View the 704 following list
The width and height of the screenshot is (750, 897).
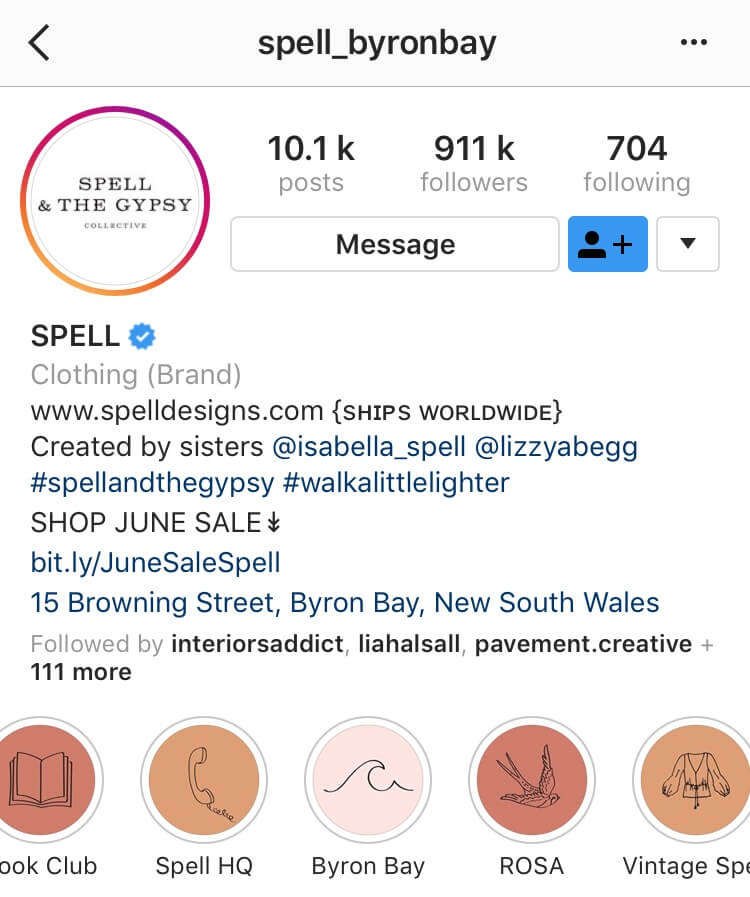(637, 160)
